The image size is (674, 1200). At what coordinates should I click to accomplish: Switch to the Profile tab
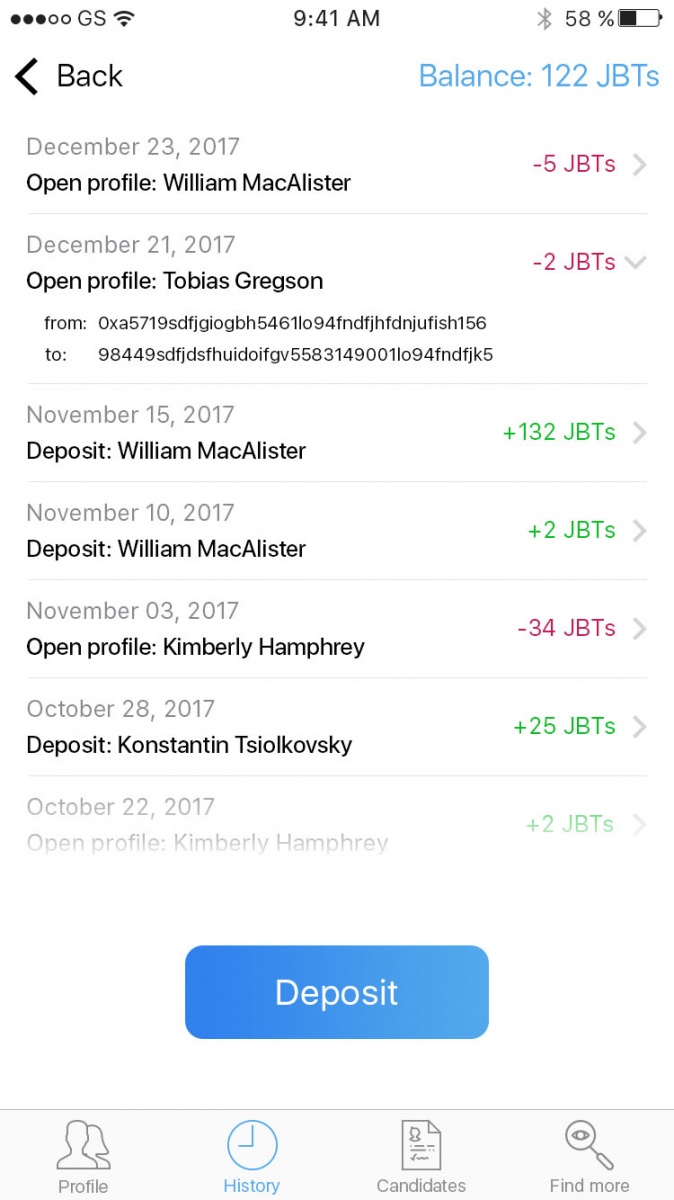point(83,1157)
